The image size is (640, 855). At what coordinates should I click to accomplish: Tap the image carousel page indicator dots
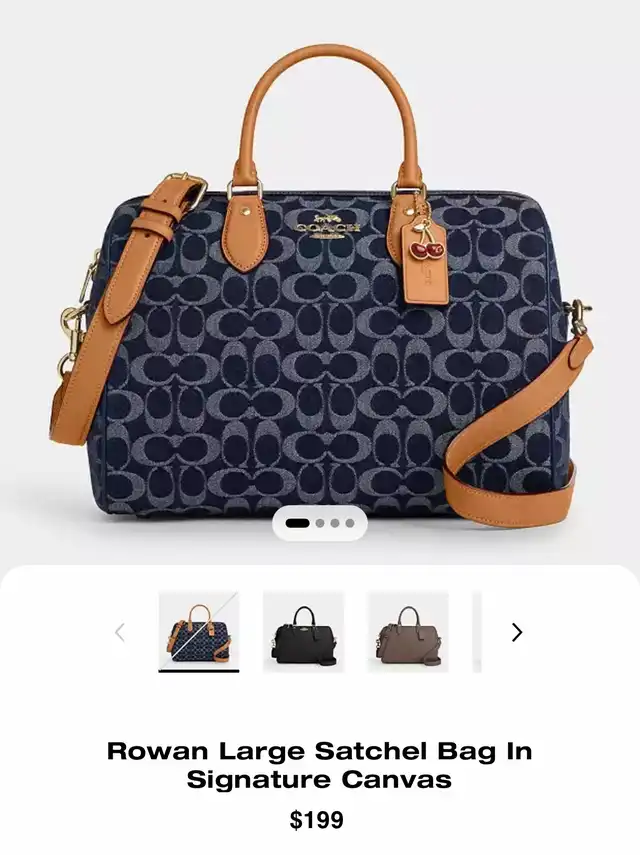320,522
